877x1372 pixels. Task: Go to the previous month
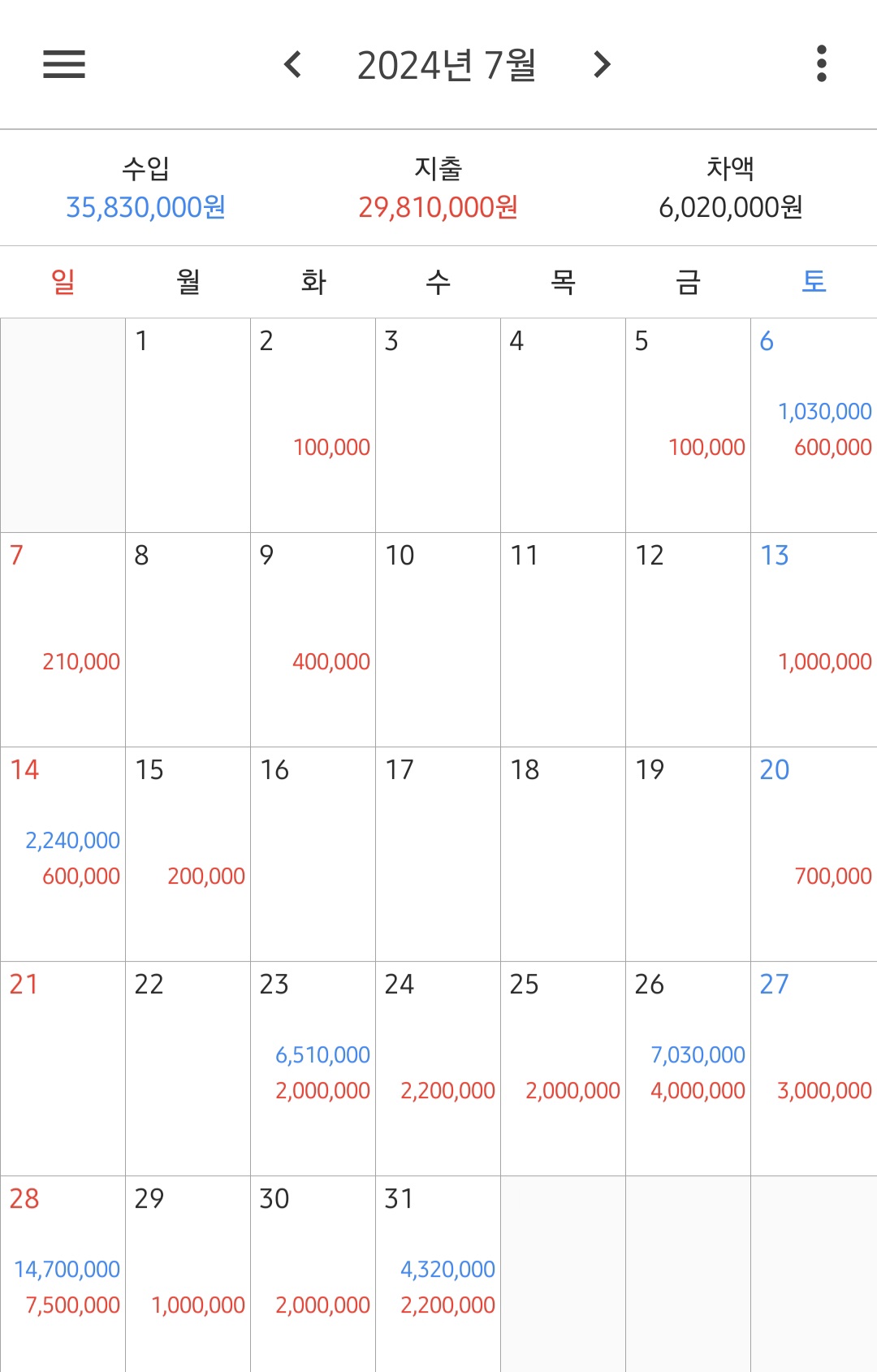(293, 64)
